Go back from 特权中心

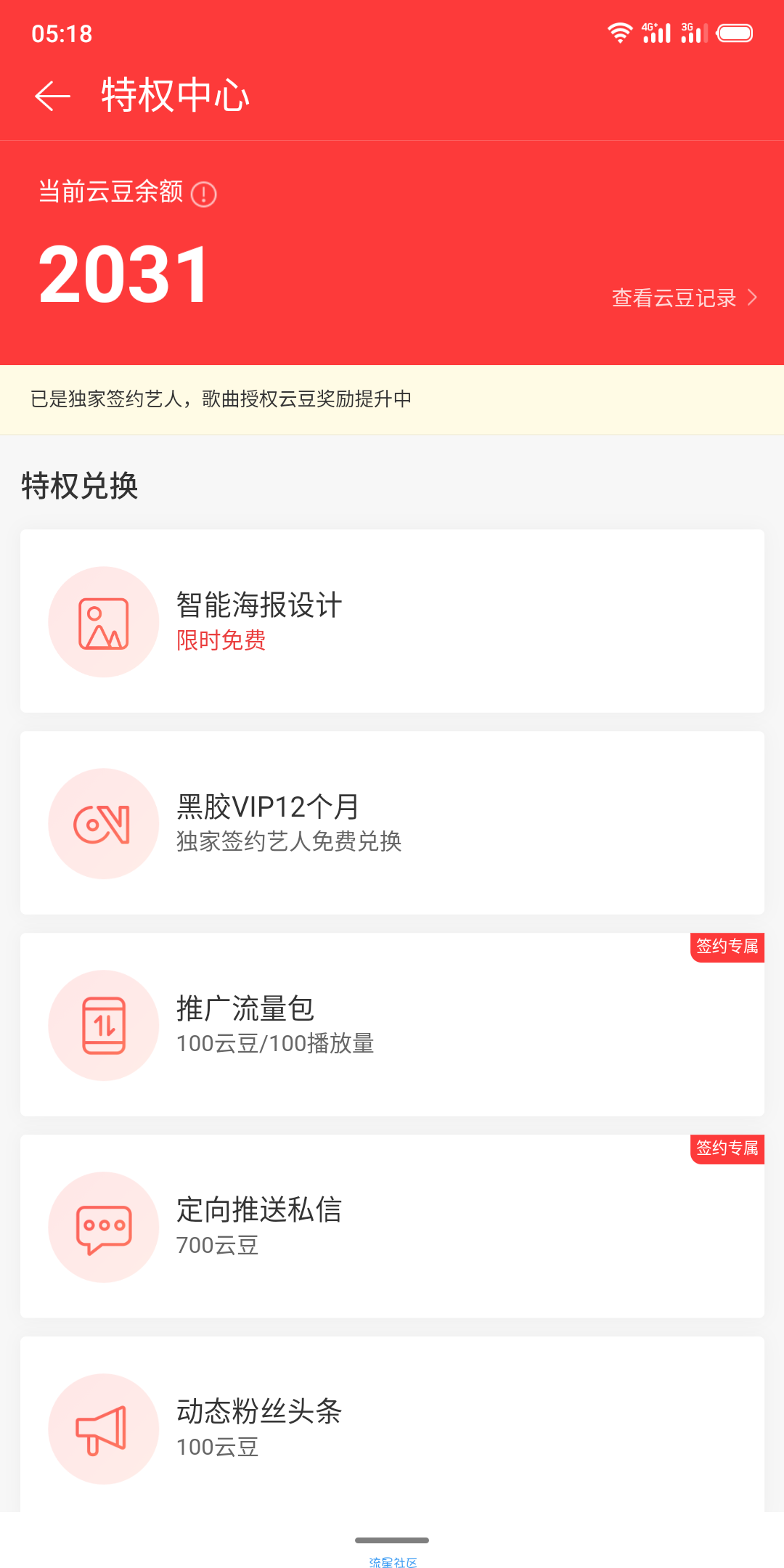click(52, 96)
